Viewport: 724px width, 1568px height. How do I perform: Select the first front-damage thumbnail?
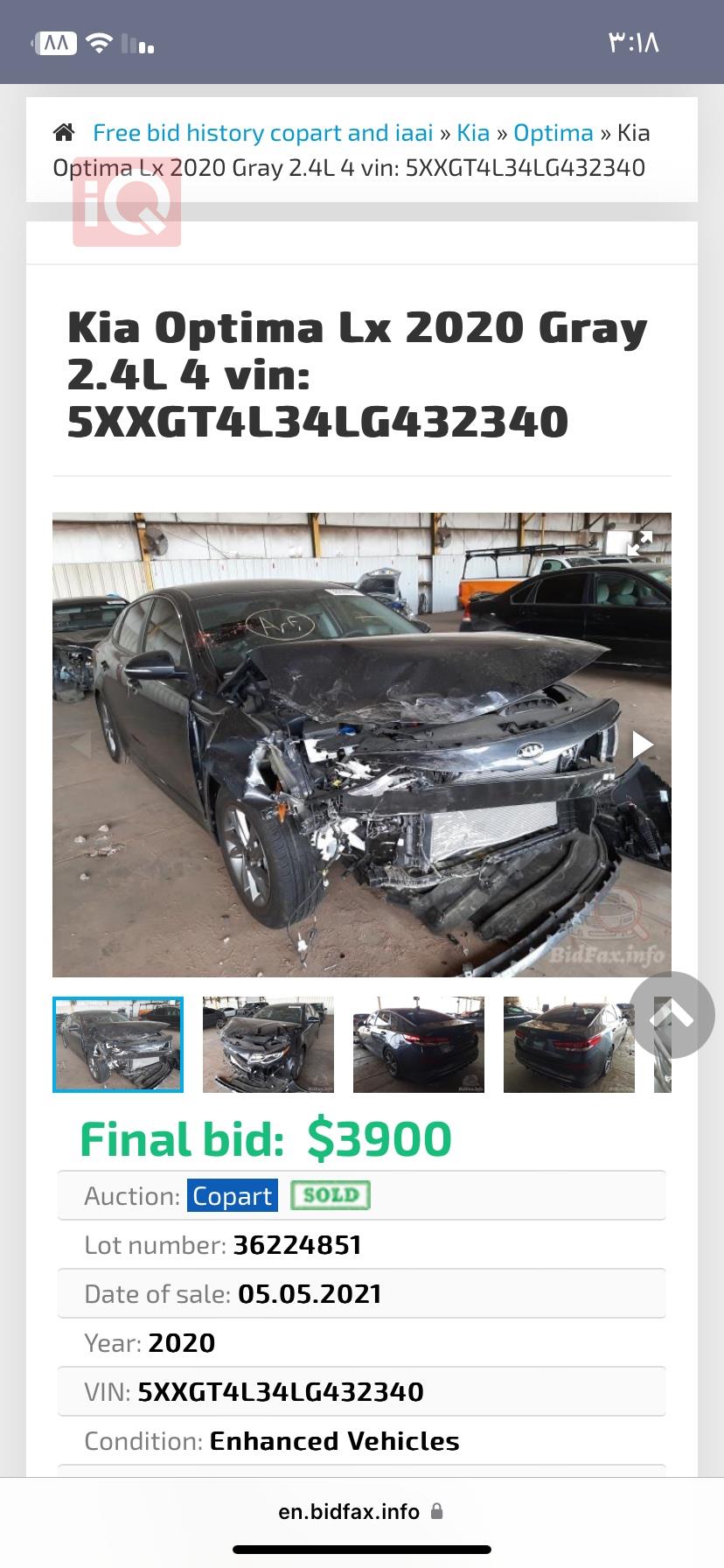click(118, 1045)
